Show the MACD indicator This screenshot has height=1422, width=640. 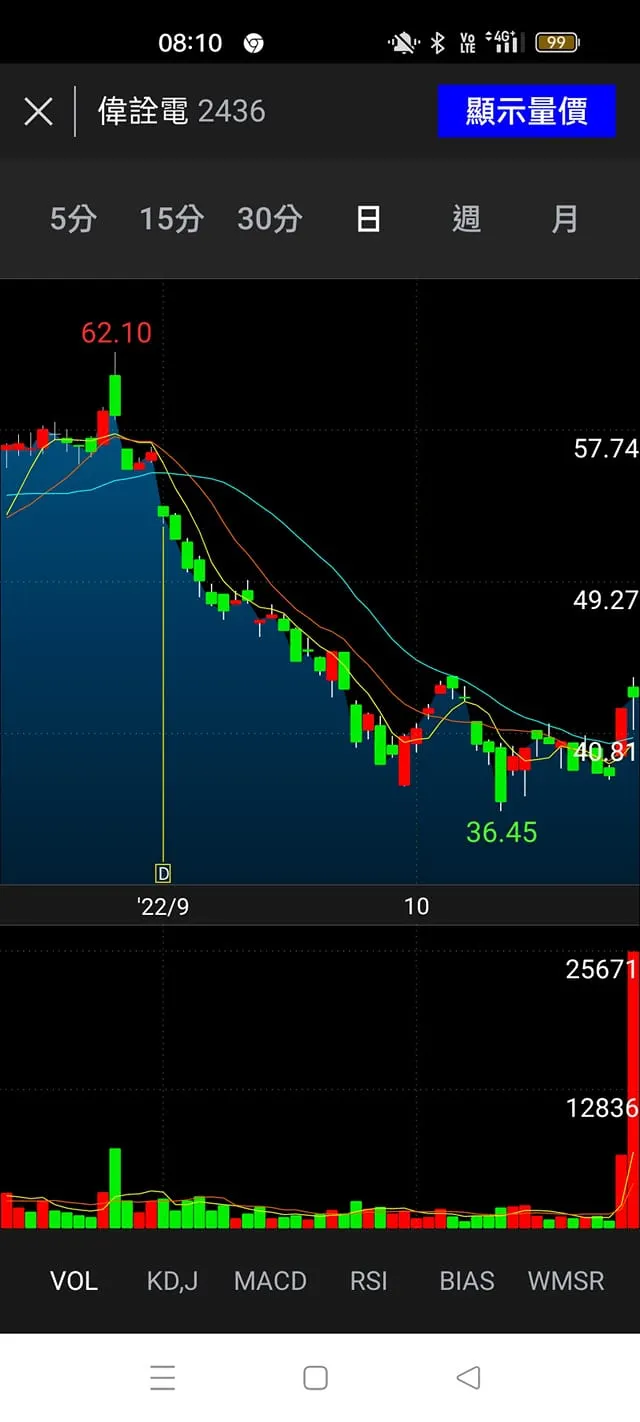(x=270, y=1281)
